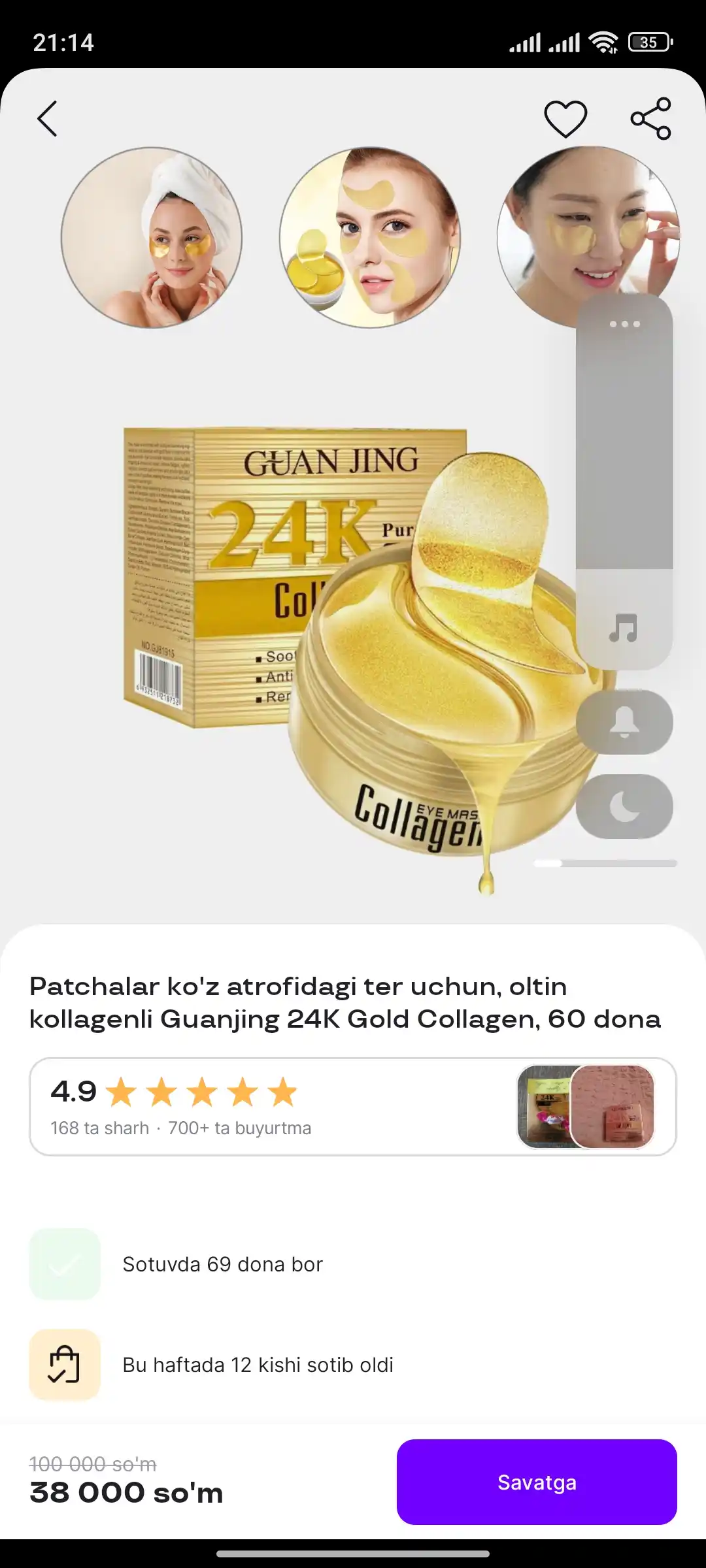View the woman with towel circular photo

[152, 237]
